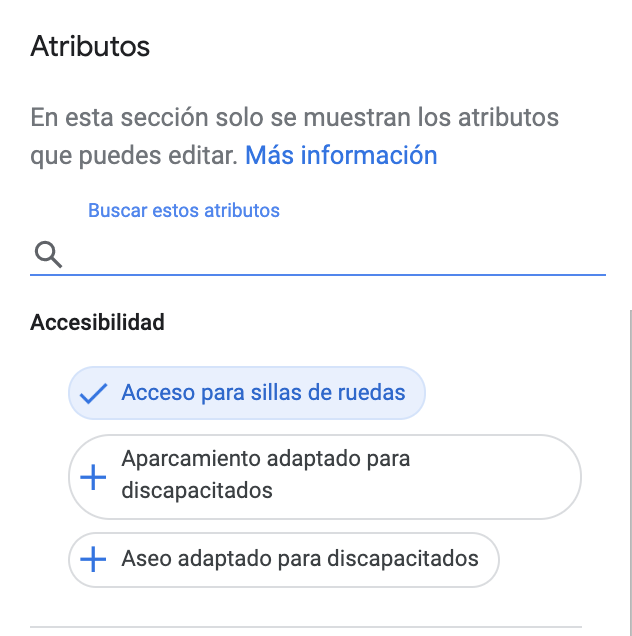Open the Más información link

341,156
